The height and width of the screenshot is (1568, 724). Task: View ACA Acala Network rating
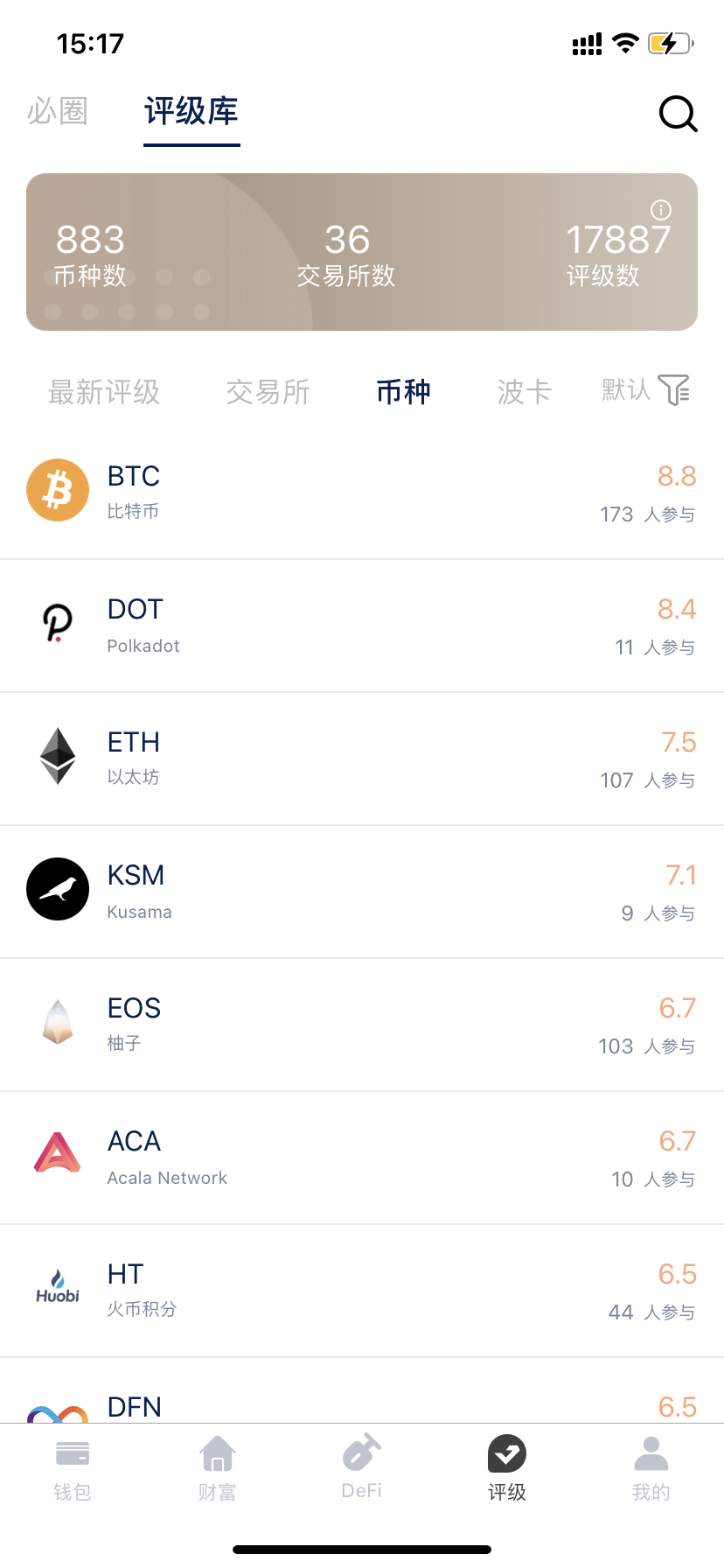point(362,1158)
